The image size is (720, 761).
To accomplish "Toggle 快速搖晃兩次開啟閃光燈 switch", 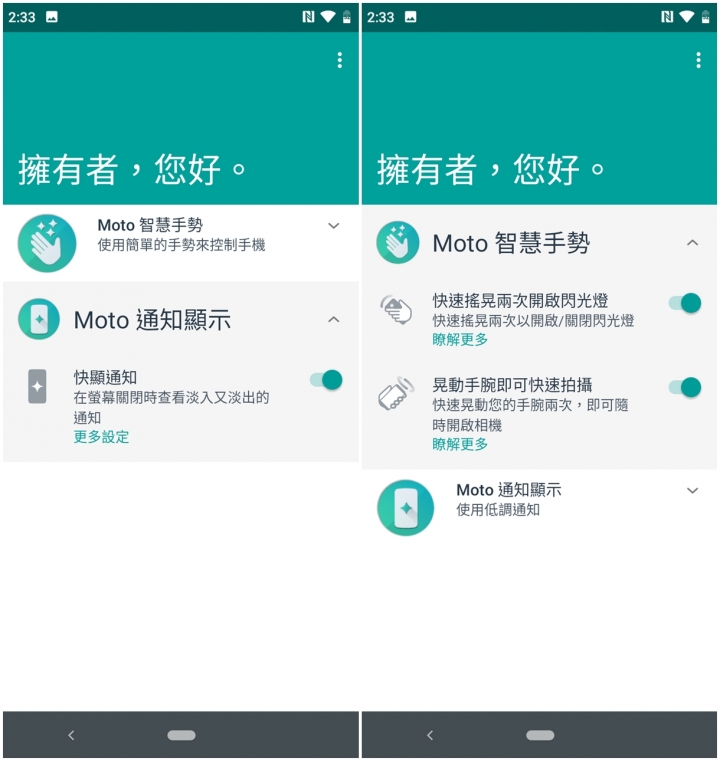I will click(685, 303).
